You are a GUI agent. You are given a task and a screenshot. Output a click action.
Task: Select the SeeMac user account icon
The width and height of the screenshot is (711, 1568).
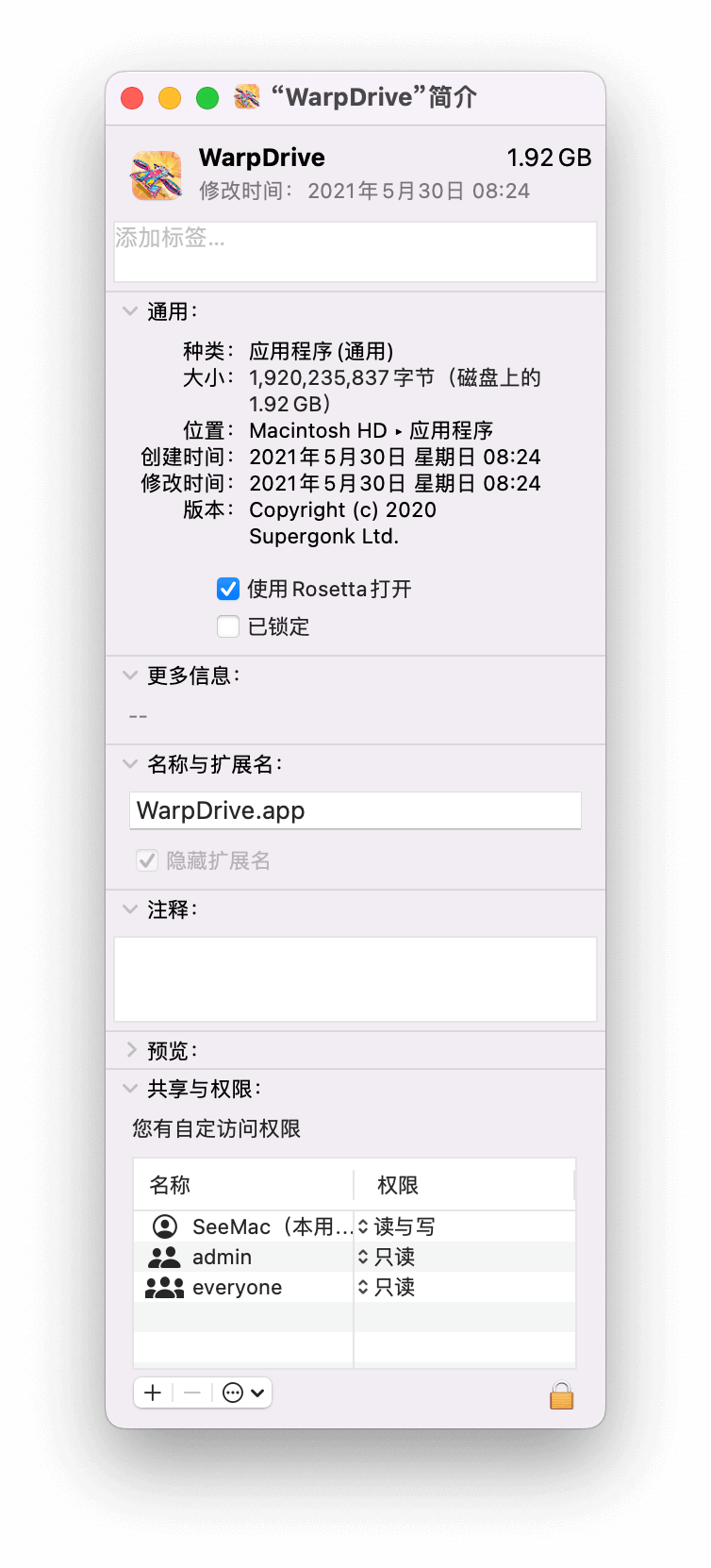160,1226
